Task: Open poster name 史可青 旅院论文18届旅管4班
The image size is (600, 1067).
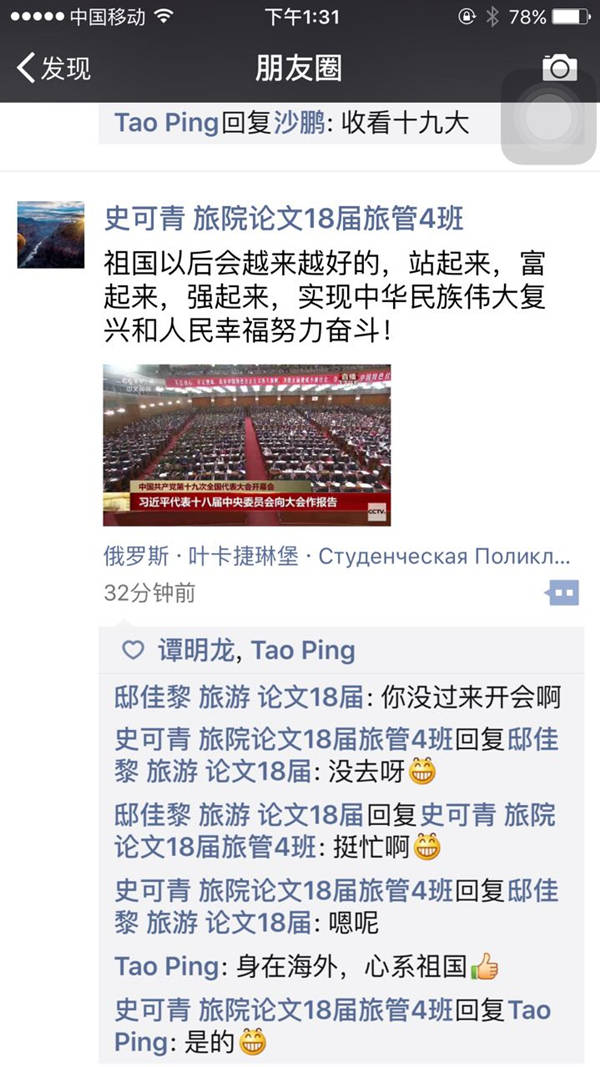Action: tap(284, 219)
